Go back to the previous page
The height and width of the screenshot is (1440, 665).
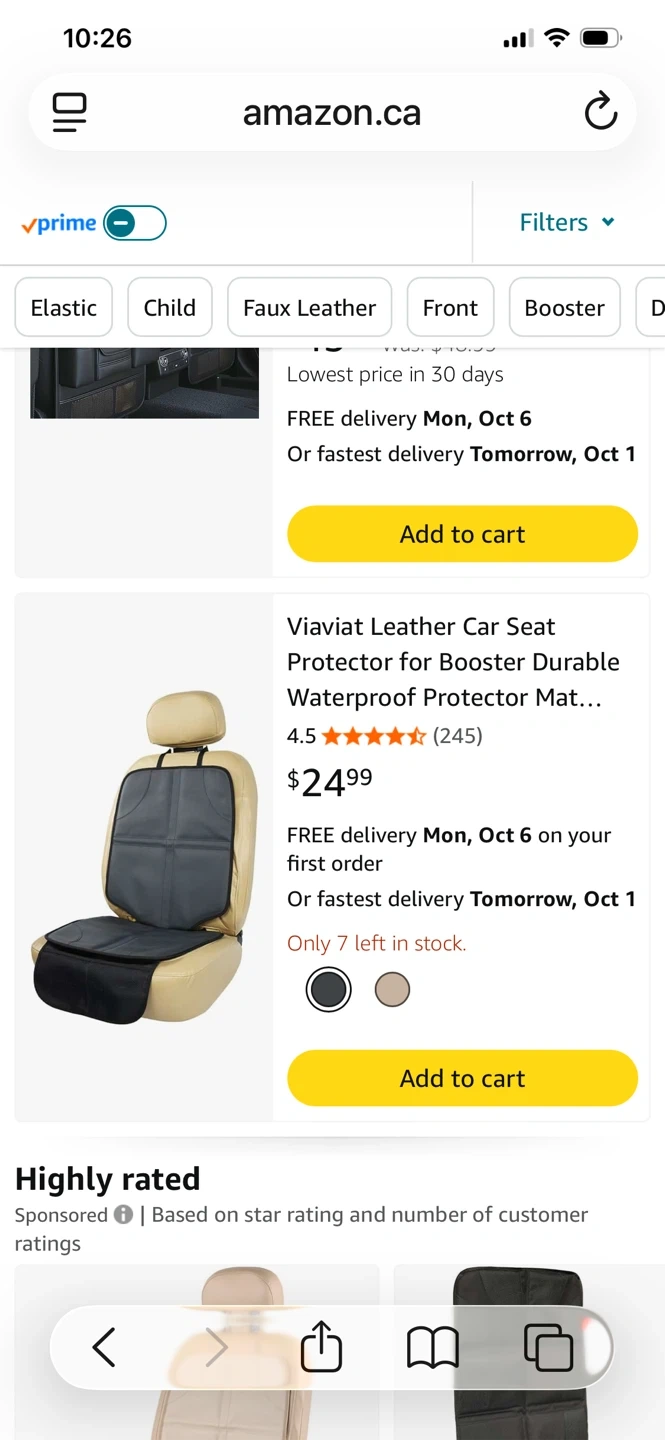(104, 1347)
